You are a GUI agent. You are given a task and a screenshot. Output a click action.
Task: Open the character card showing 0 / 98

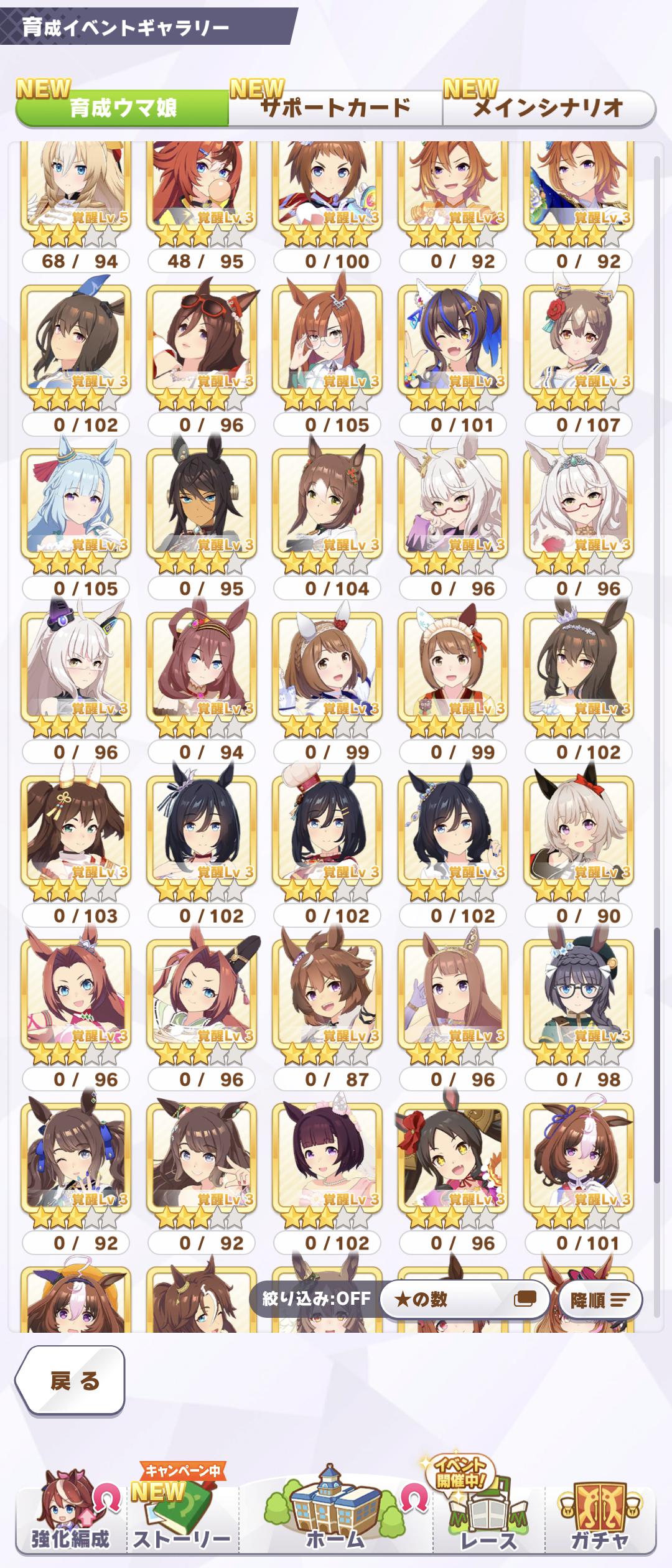coord(579,996)
